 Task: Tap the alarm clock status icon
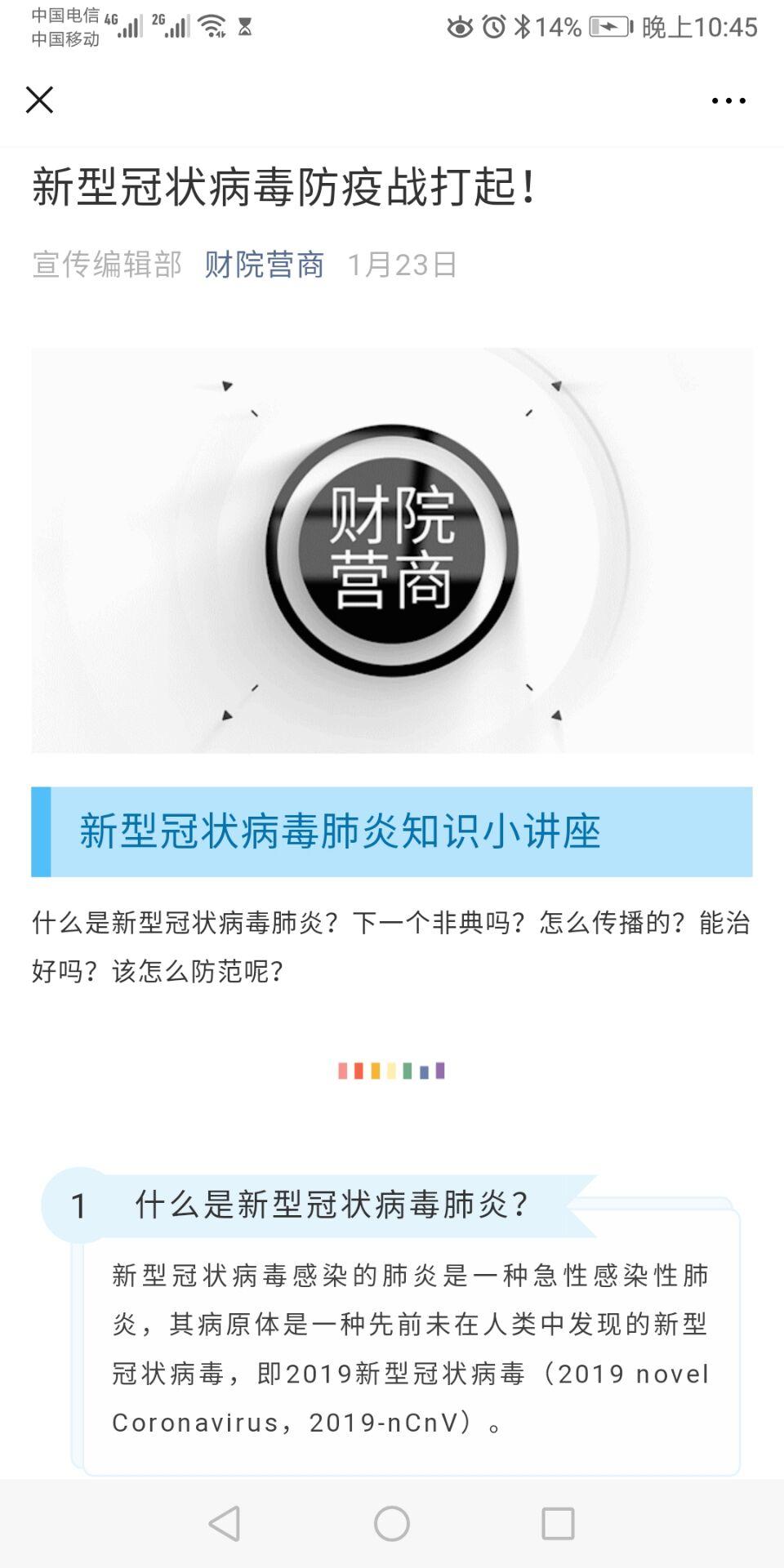pos(493,25)
